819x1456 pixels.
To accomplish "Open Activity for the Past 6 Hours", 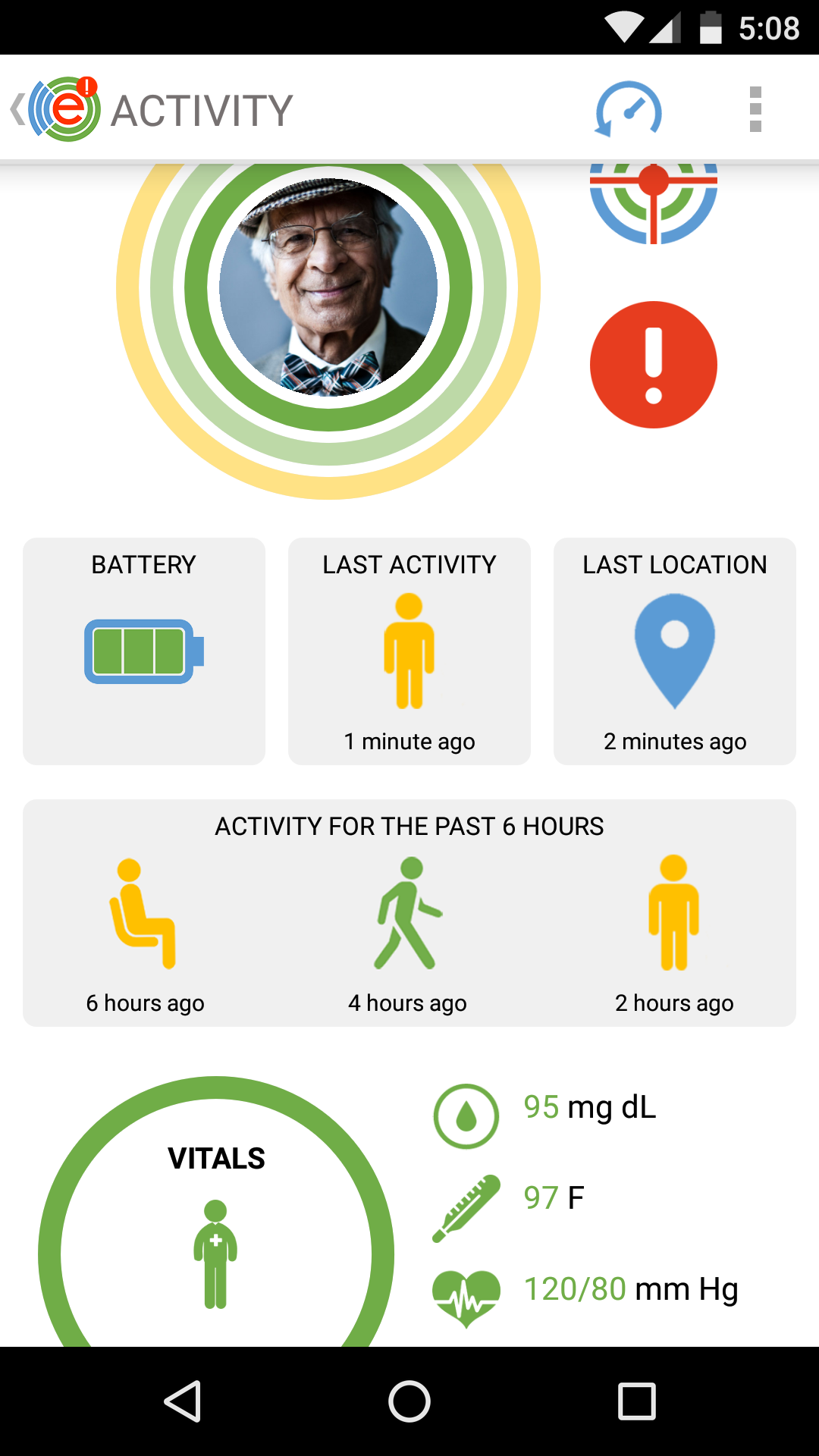I will point(409,913).
